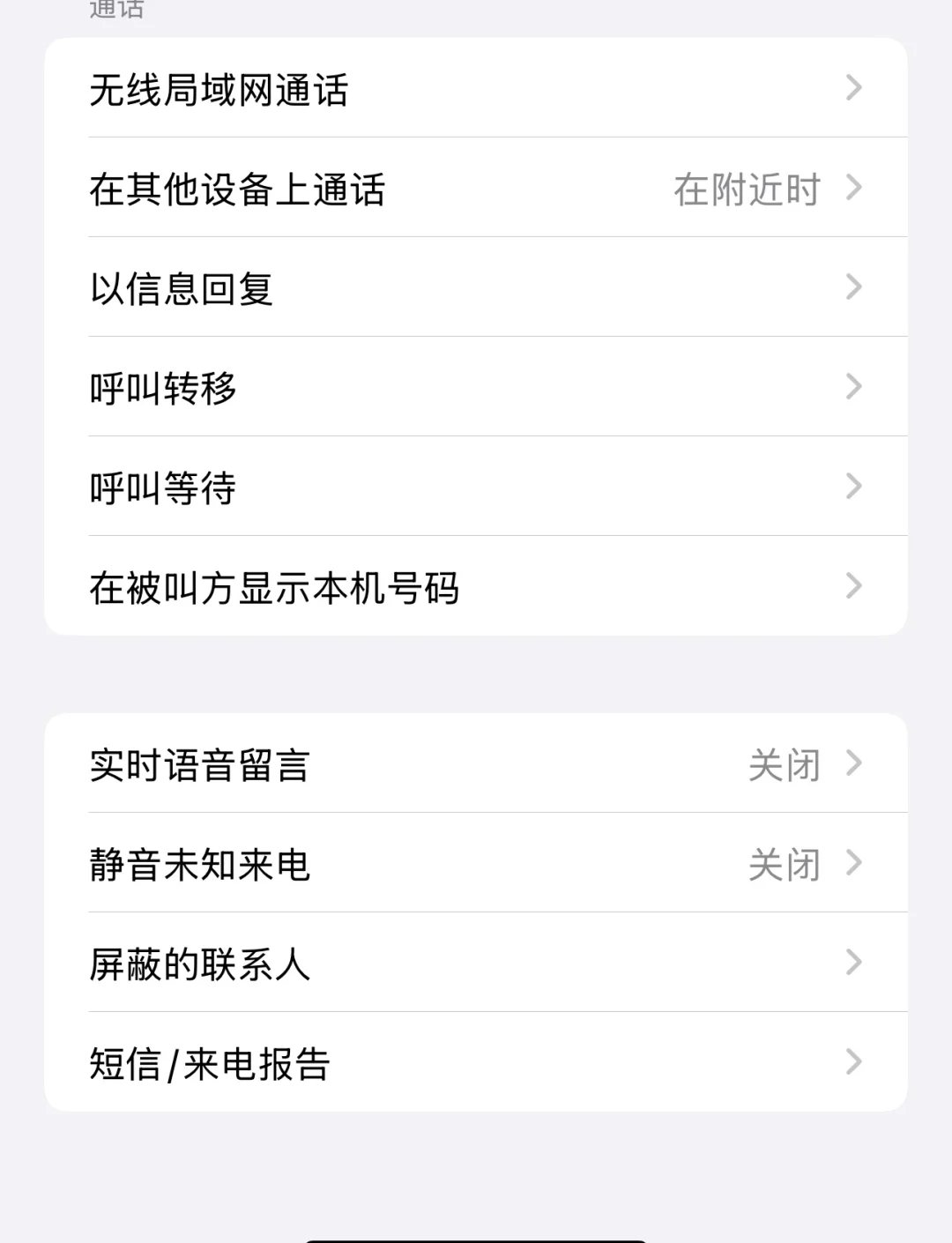Click the 关闭 label beside 实时语音留言
952x1243 pixels.
pos(783,764)
